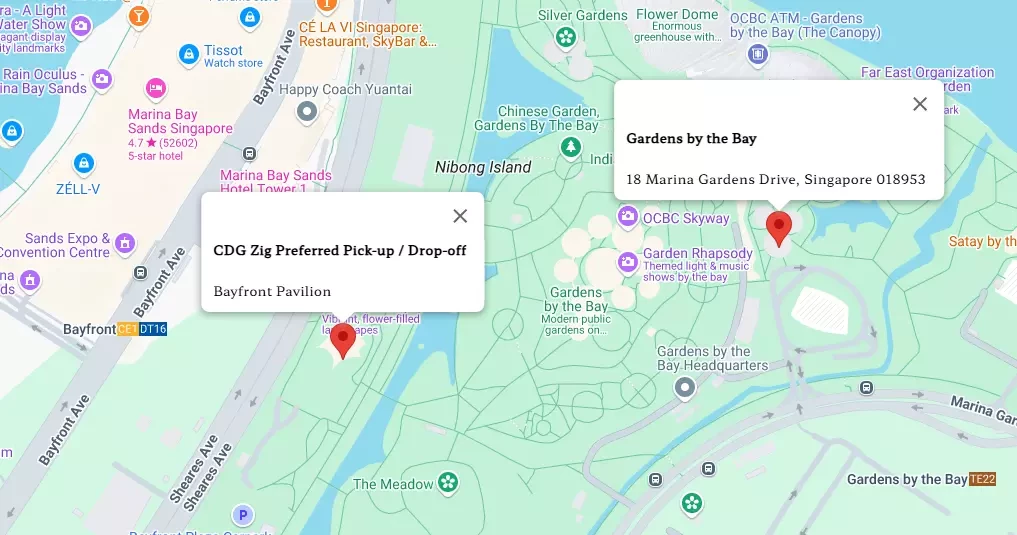This screenshot has height=535, width=1017.
Task: Tap the red marker at Gardens by the Bay
Action: click(779, 229)
